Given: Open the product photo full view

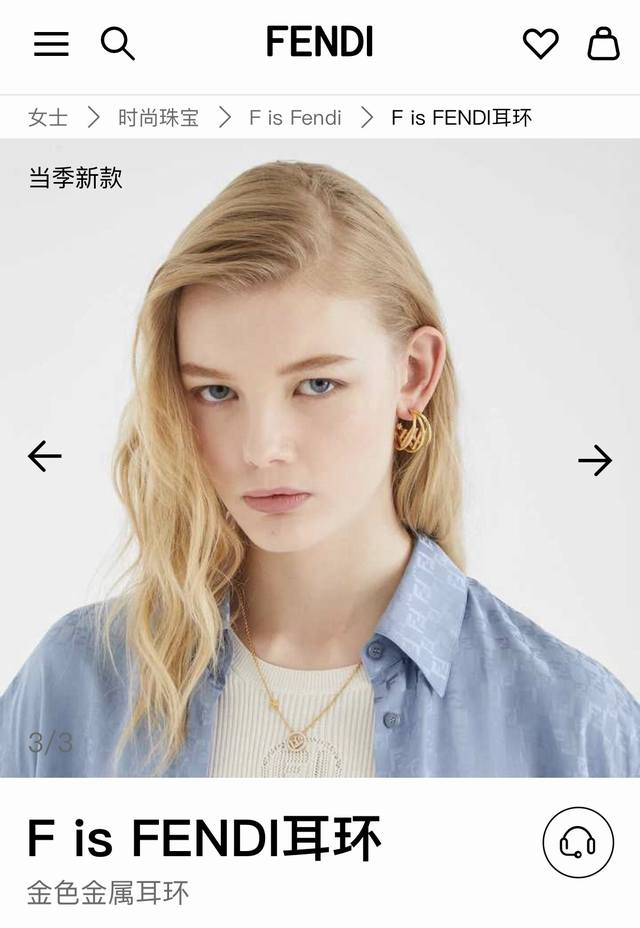Looking at the screenshot, I should (x=320, y=560).
